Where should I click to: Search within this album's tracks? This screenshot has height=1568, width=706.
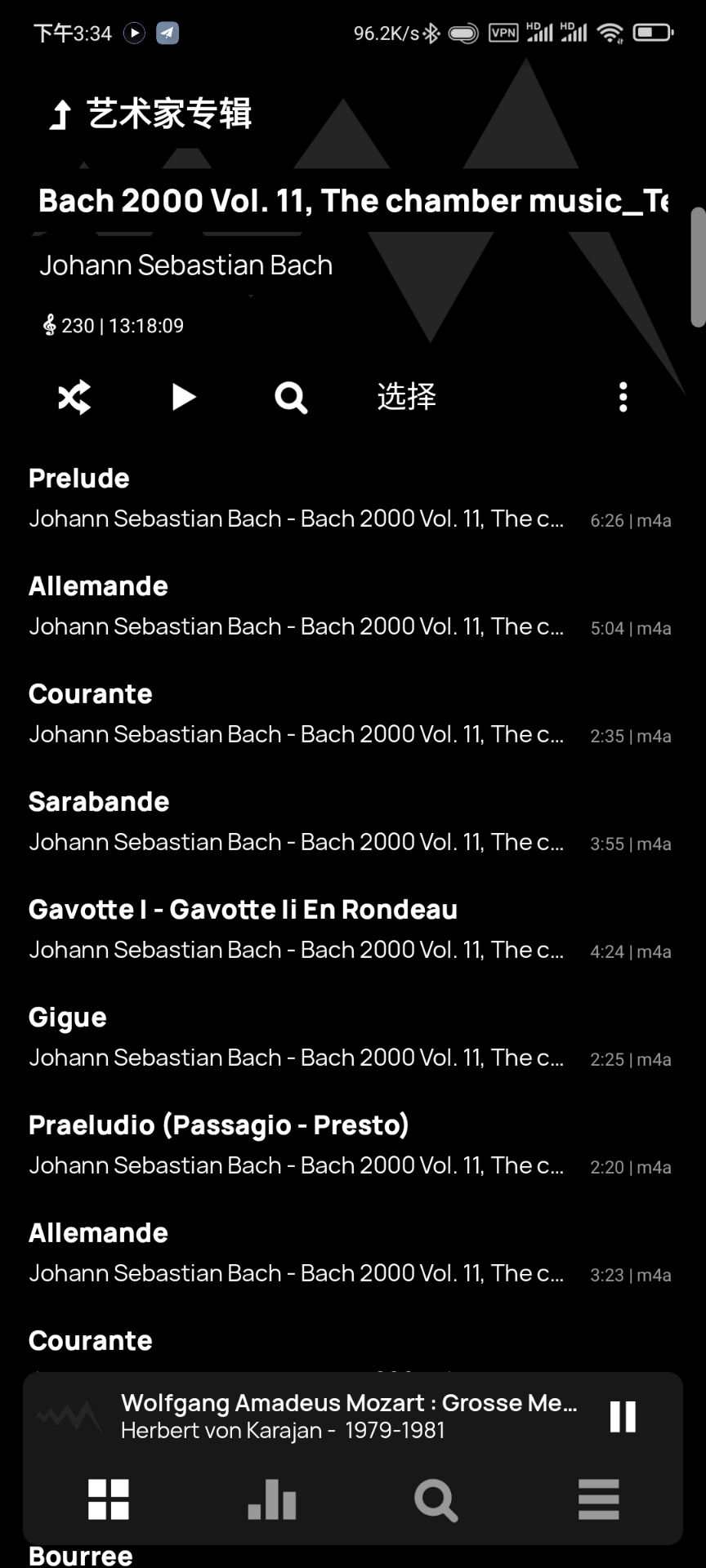(291, 398)
